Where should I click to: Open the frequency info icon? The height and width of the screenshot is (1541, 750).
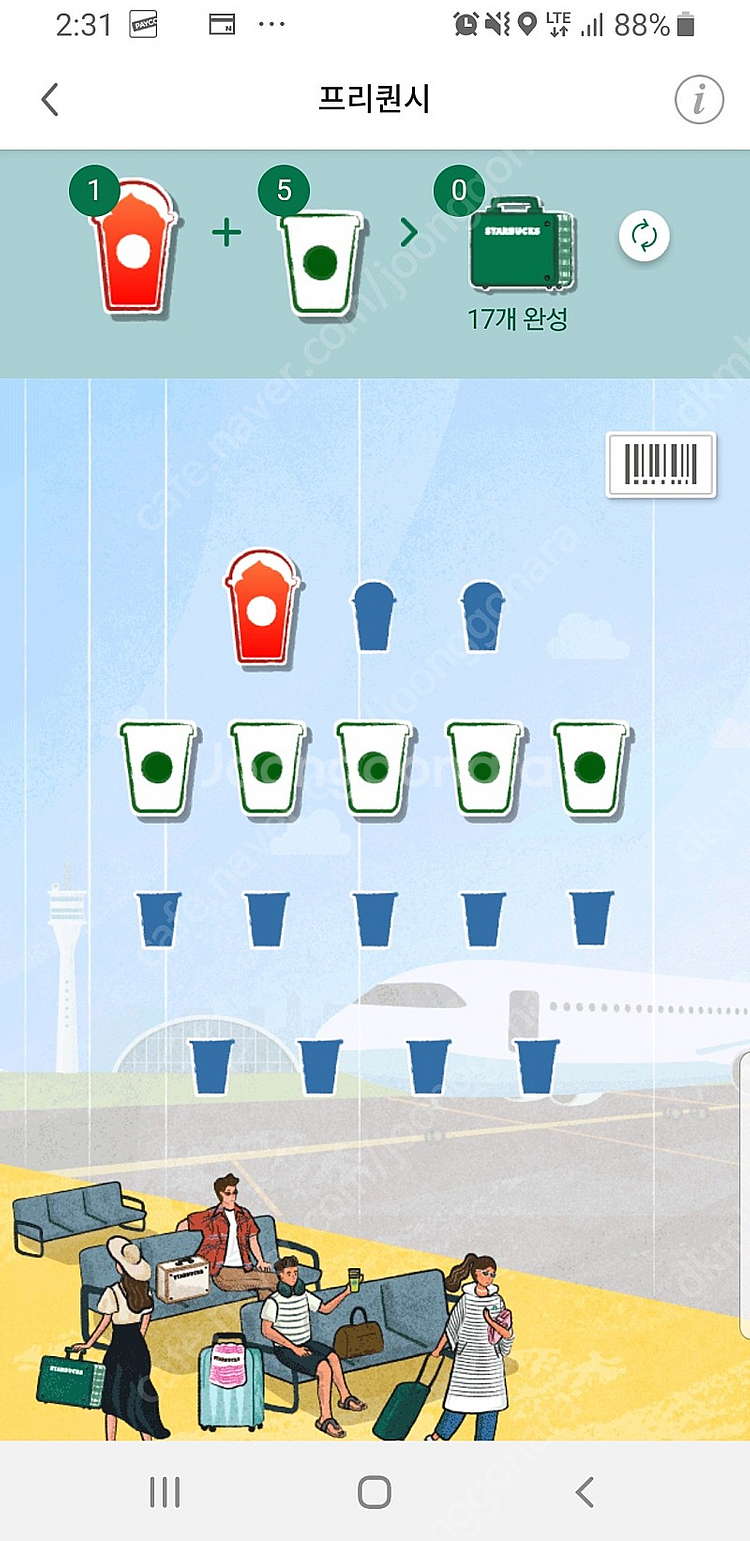click(698, 99)
